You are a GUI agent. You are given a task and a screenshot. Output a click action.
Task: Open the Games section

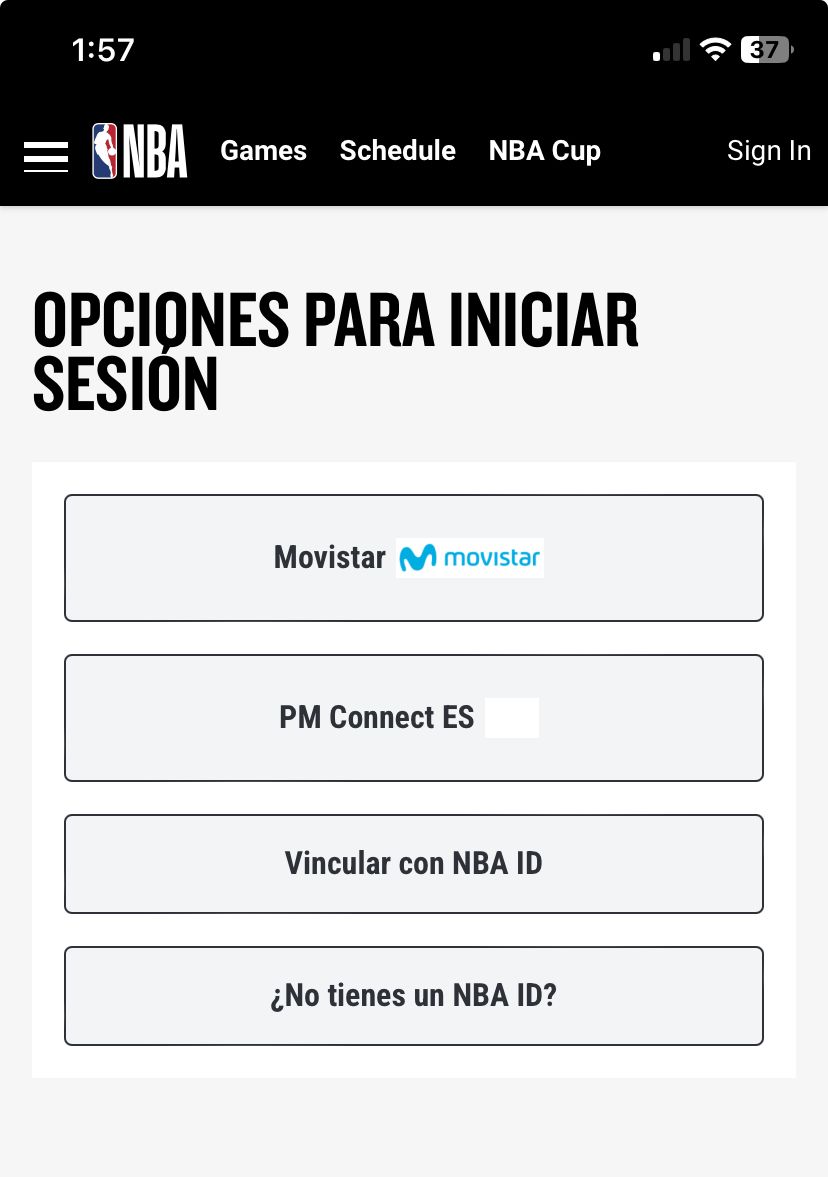(x=263, y=151)
